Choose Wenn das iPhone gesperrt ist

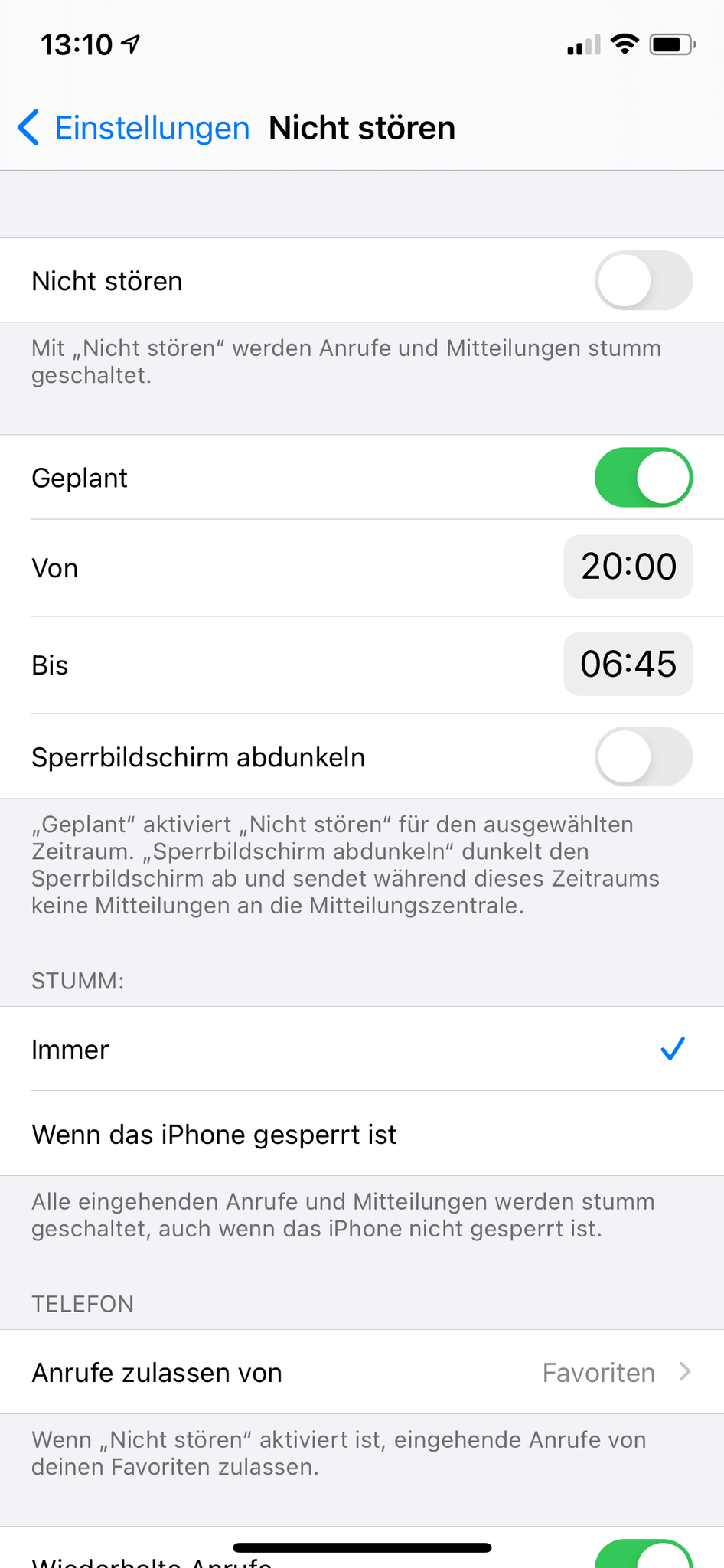pyautogui.click(x=361, y=1134)
